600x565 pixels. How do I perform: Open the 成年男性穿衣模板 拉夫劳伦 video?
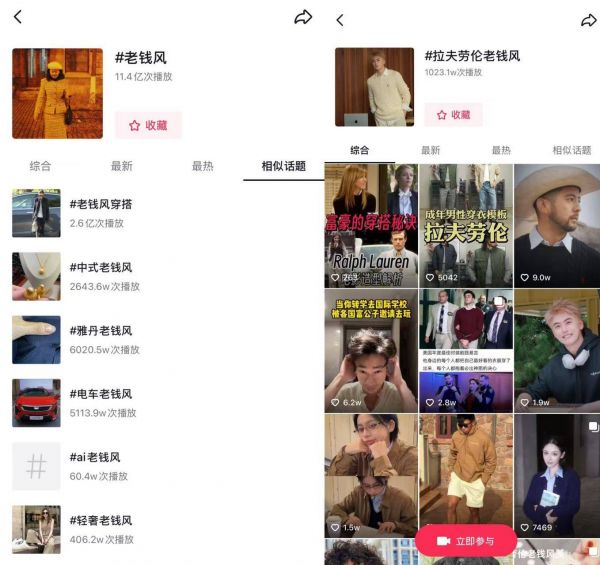[465, 225]
